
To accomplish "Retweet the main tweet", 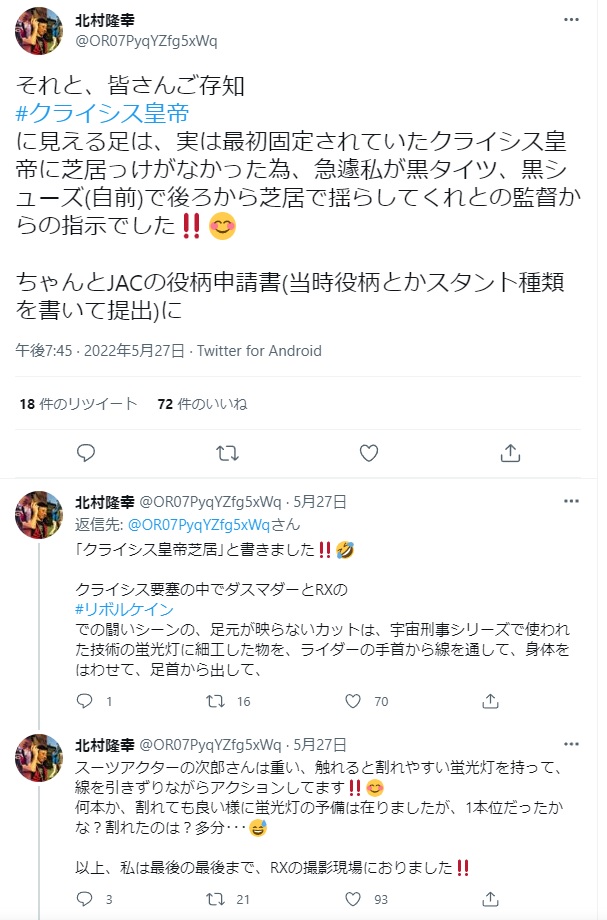I will pyautogui.click(x=227, y=453).
